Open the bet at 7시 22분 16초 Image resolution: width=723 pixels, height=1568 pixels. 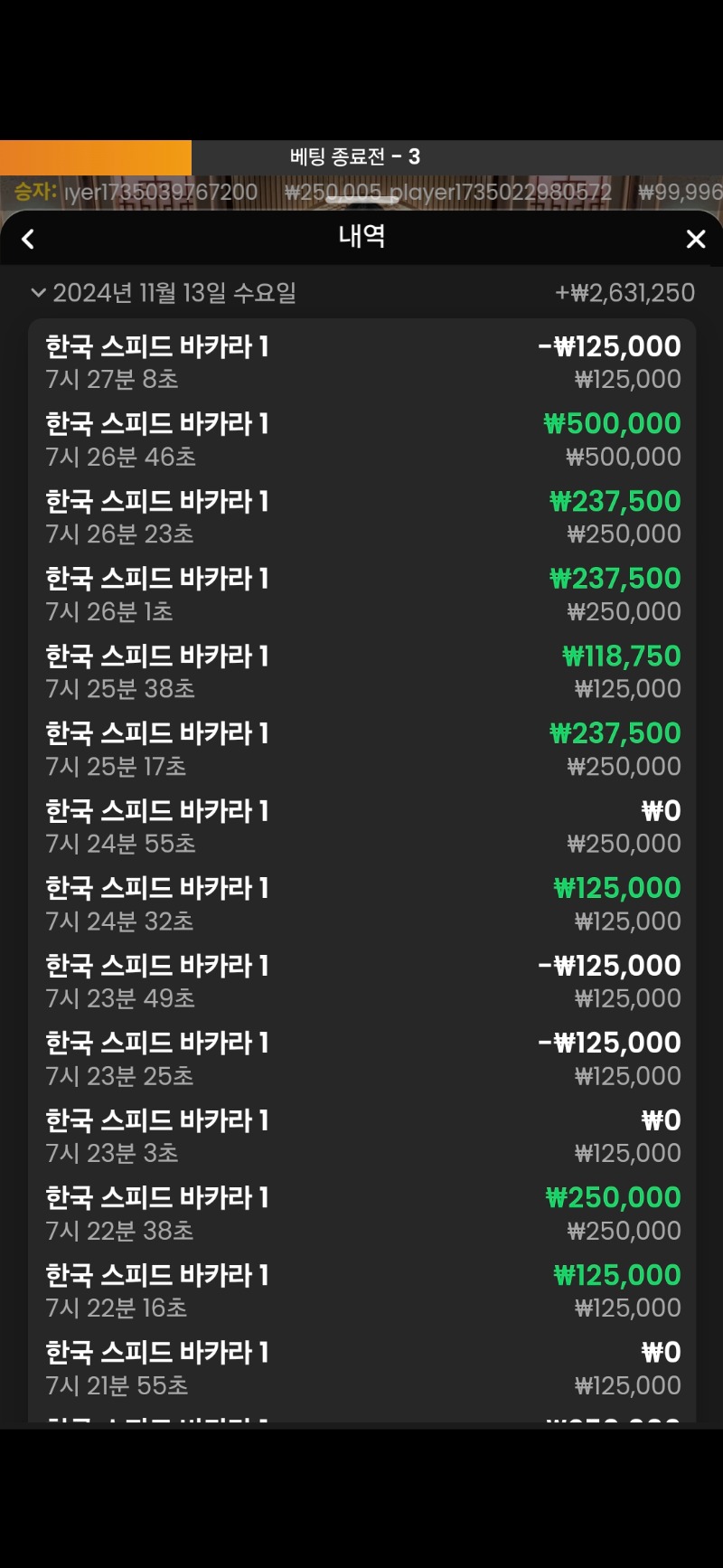[361, 1291]
